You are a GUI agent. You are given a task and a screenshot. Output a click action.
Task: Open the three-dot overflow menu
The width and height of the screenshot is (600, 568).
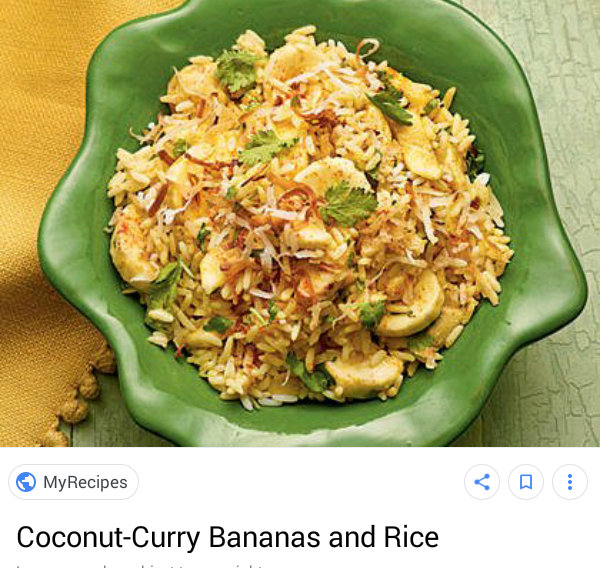coord(570,482)
